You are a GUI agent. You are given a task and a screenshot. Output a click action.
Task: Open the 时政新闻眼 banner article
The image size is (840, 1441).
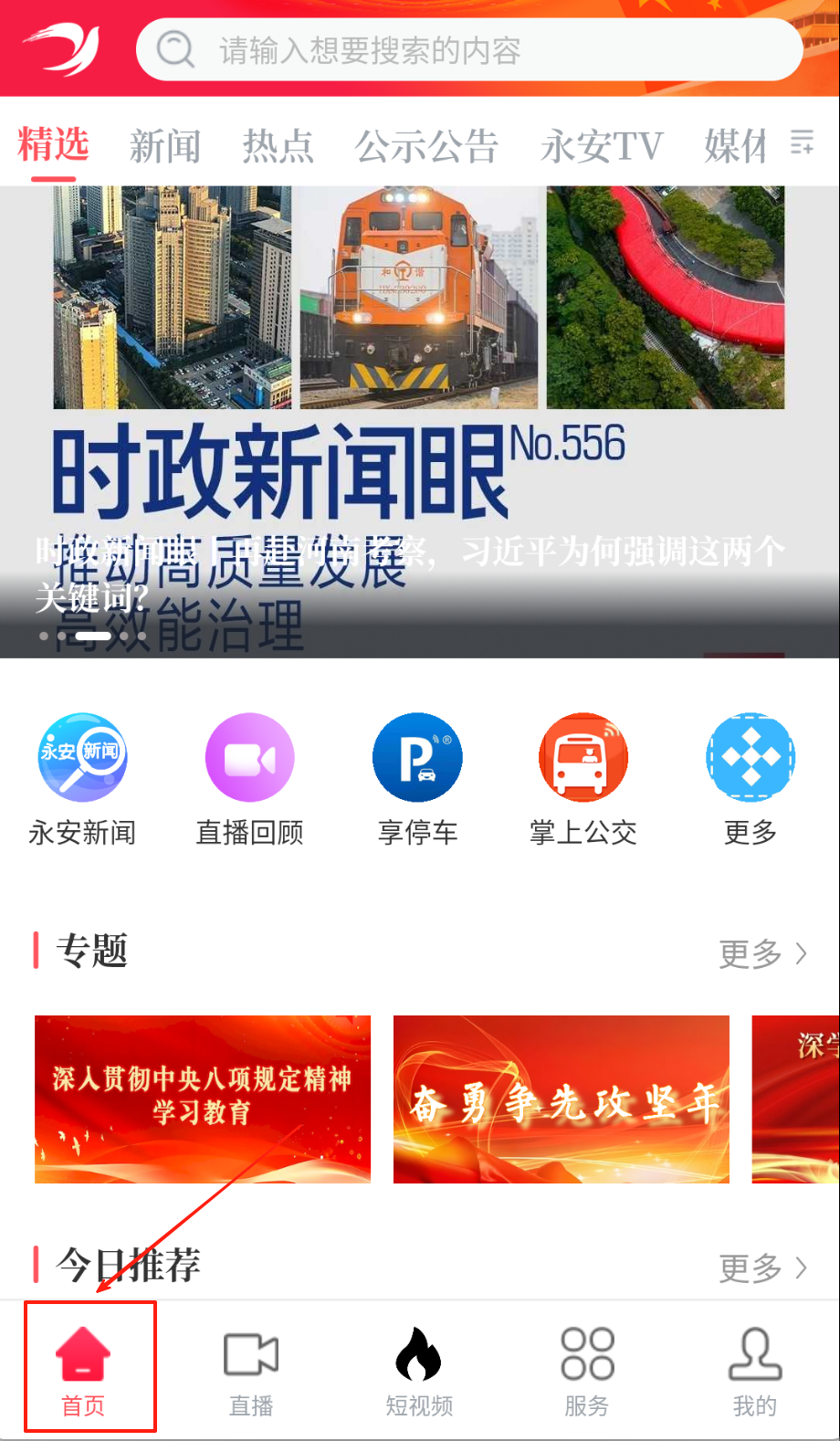click(419, 422)
